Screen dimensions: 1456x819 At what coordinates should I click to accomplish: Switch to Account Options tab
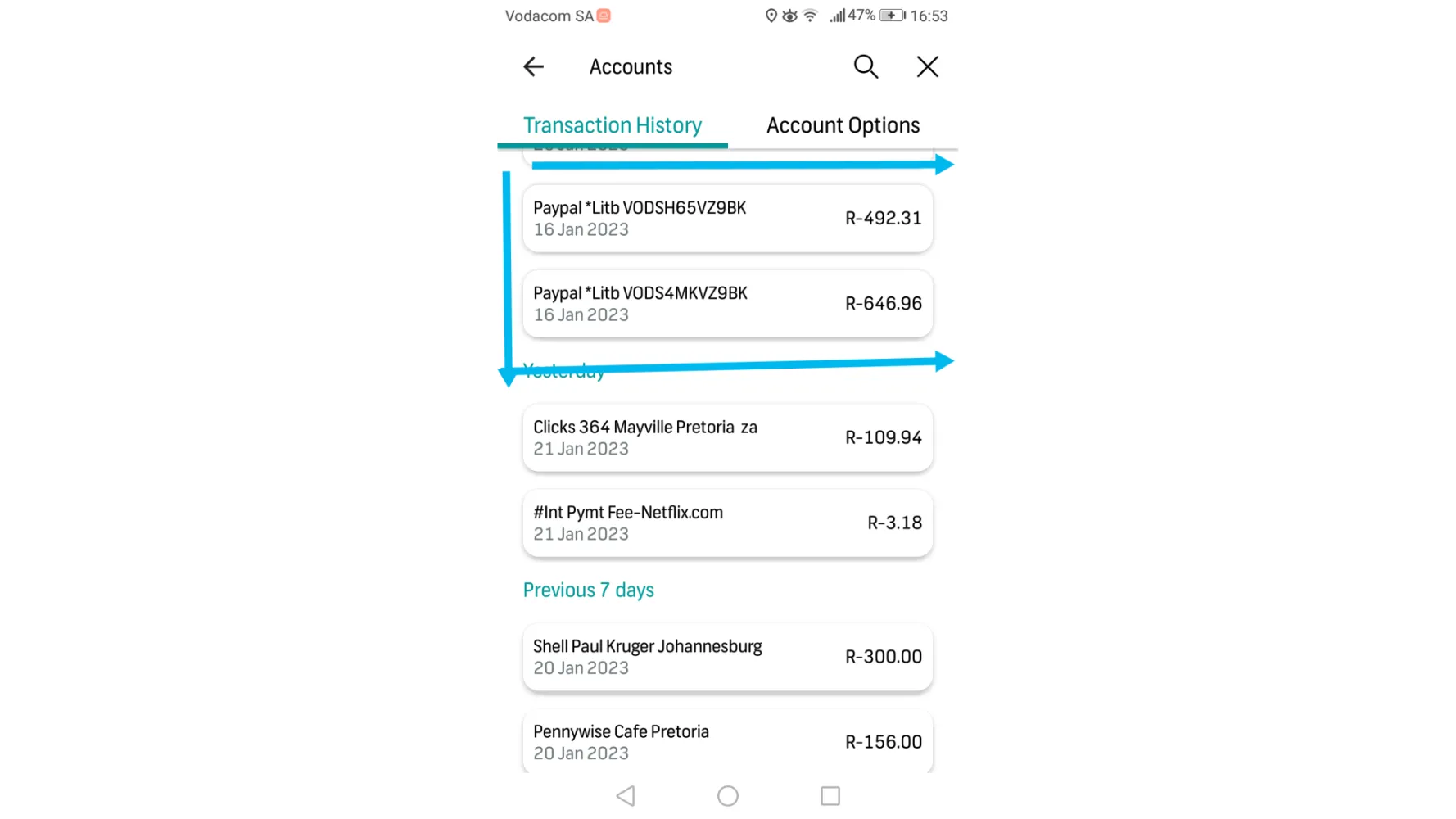click(x=843, y=125)
